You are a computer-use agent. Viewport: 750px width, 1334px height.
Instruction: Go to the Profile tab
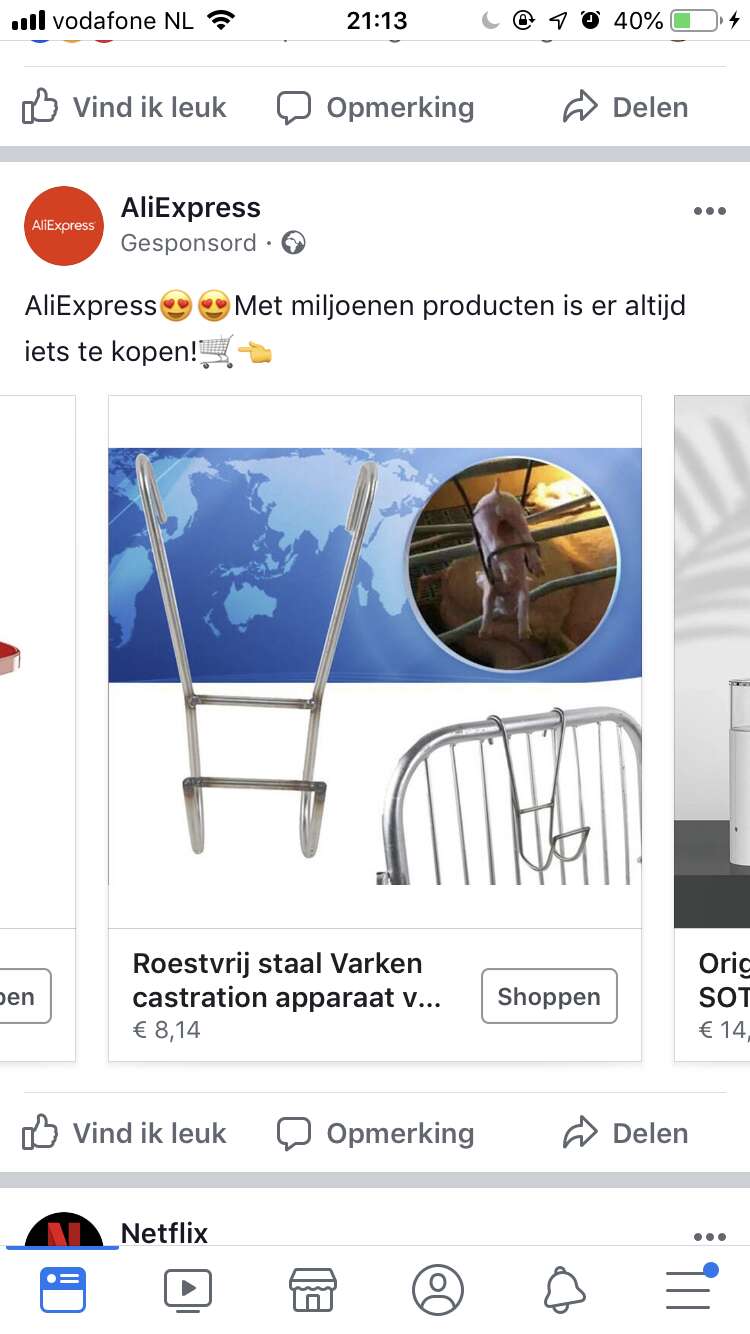[x=438, y=1290]
